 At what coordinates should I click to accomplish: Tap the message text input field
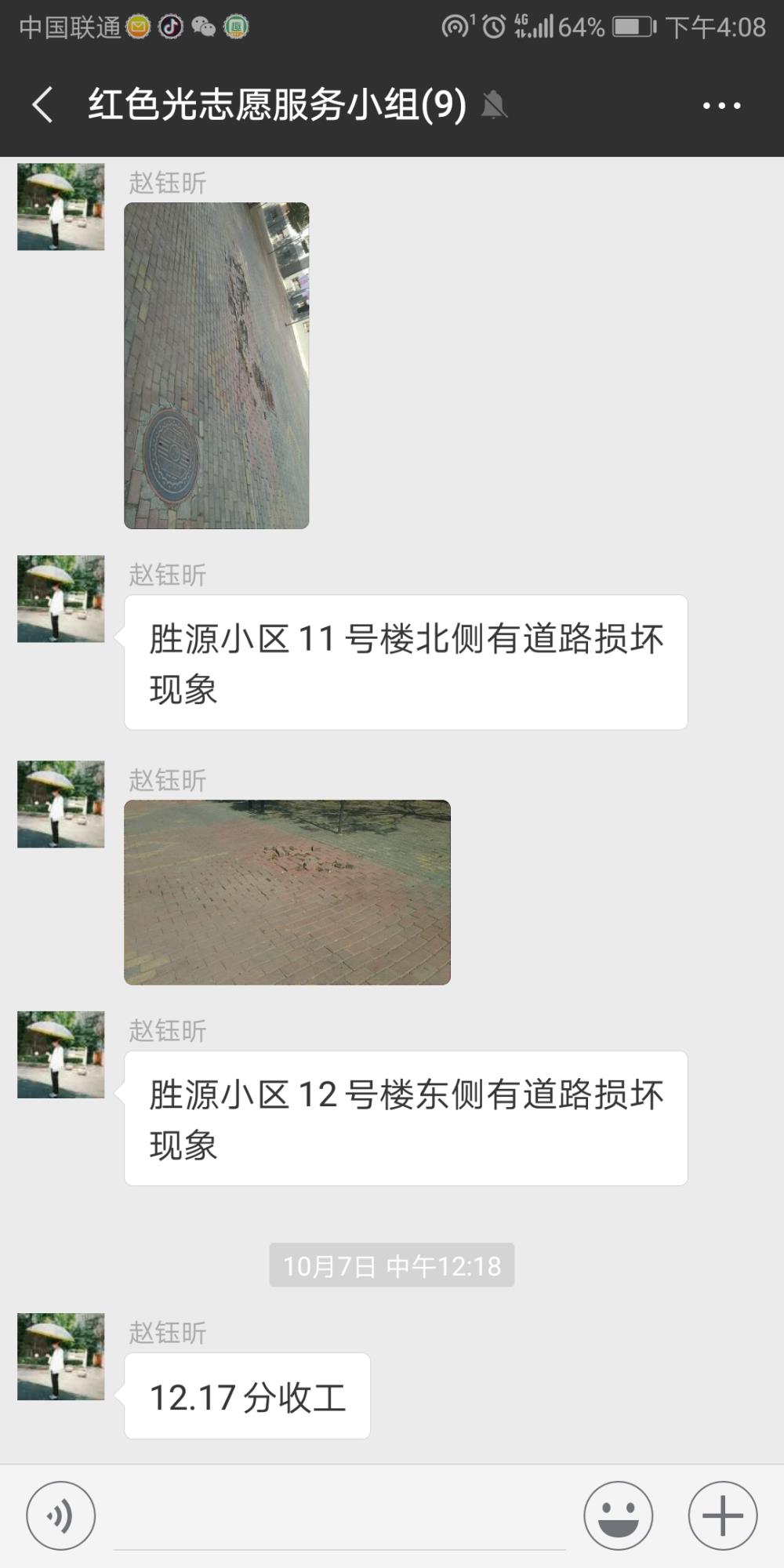339,1517
